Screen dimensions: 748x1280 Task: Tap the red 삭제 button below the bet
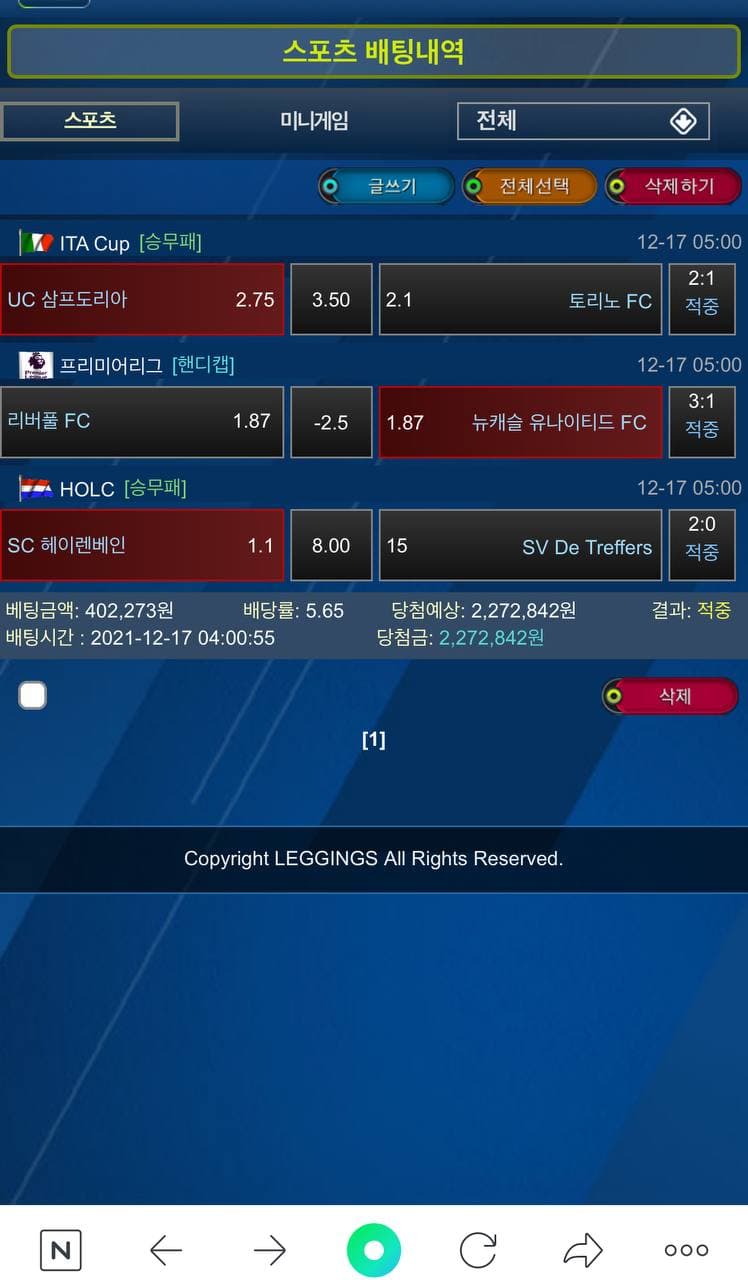click(671, 696)
